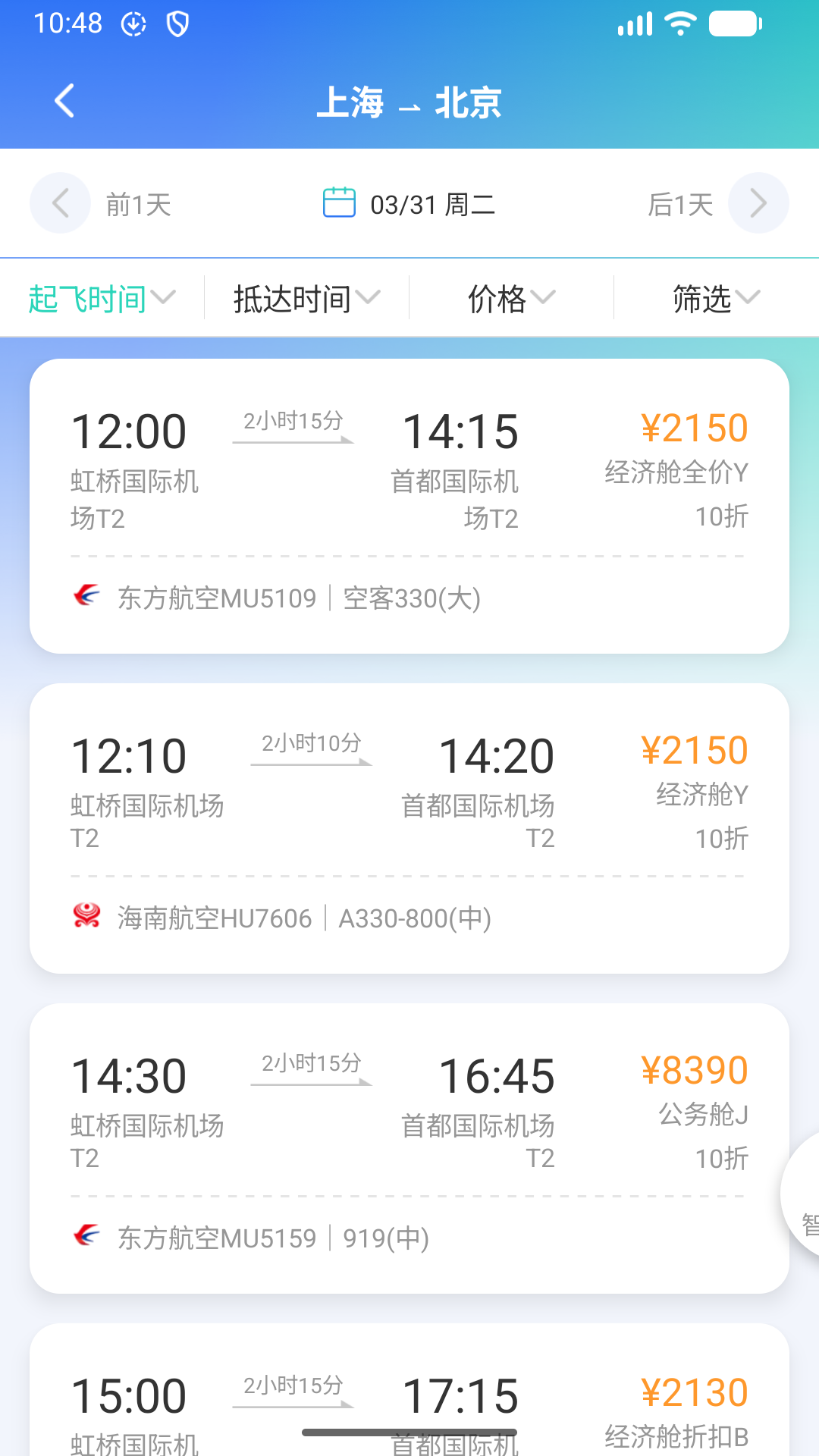
Task: Open the floating 智 assistant bubble
Action: (805, 1191)
